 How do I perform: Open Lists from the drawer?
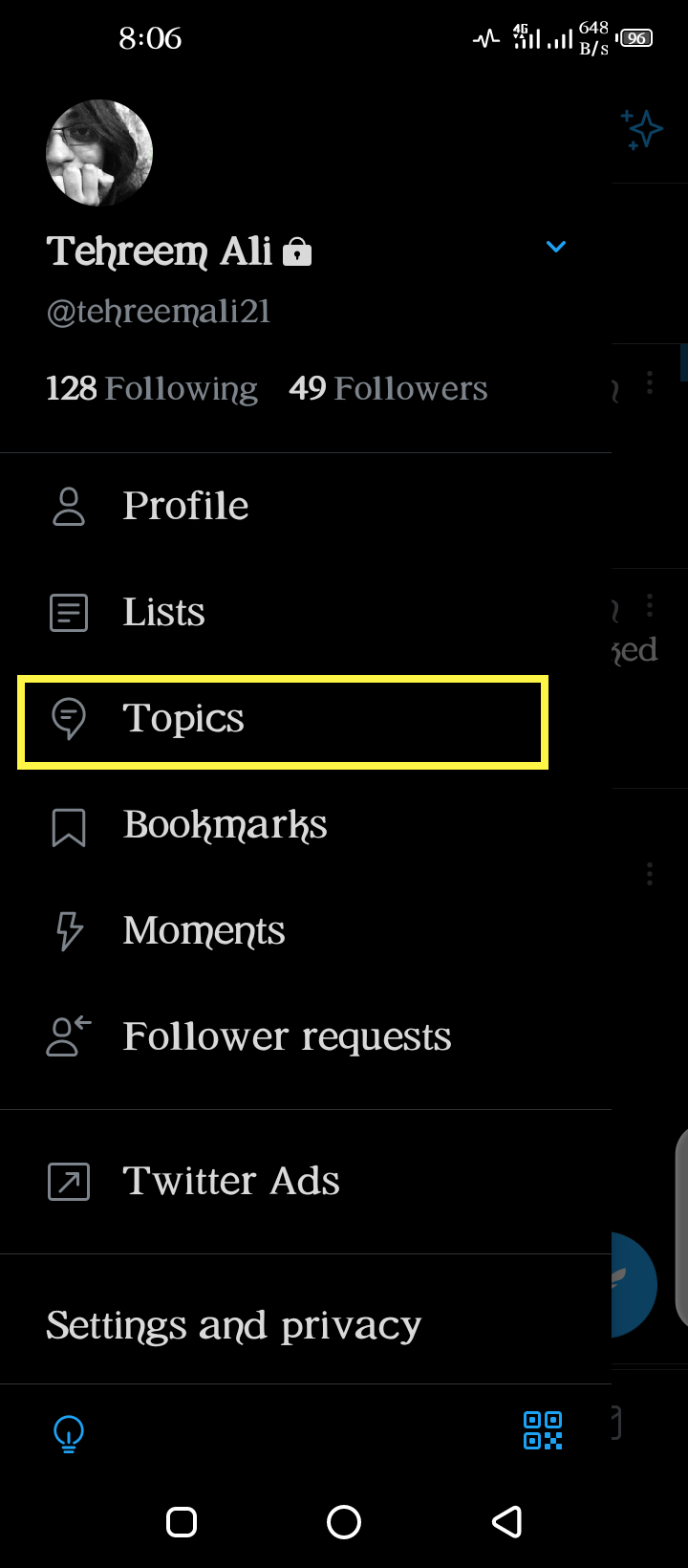(306, 612)
